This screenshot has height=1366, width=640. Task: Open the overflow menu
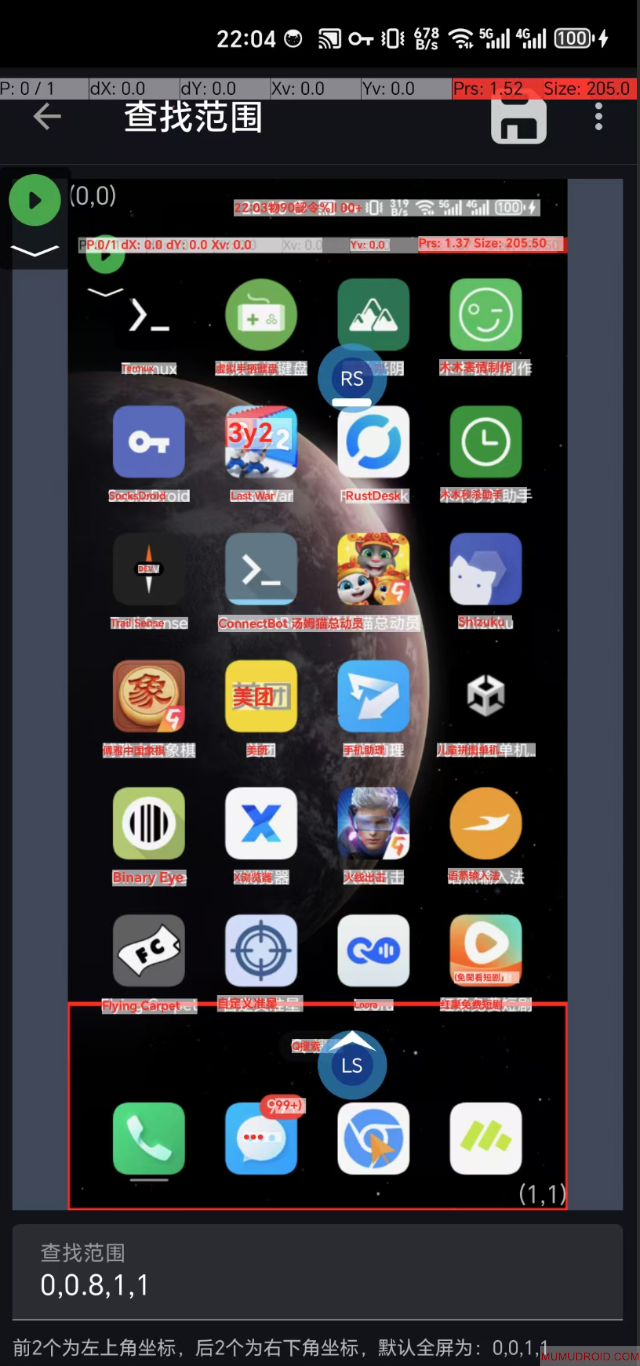tap(598, 117)
